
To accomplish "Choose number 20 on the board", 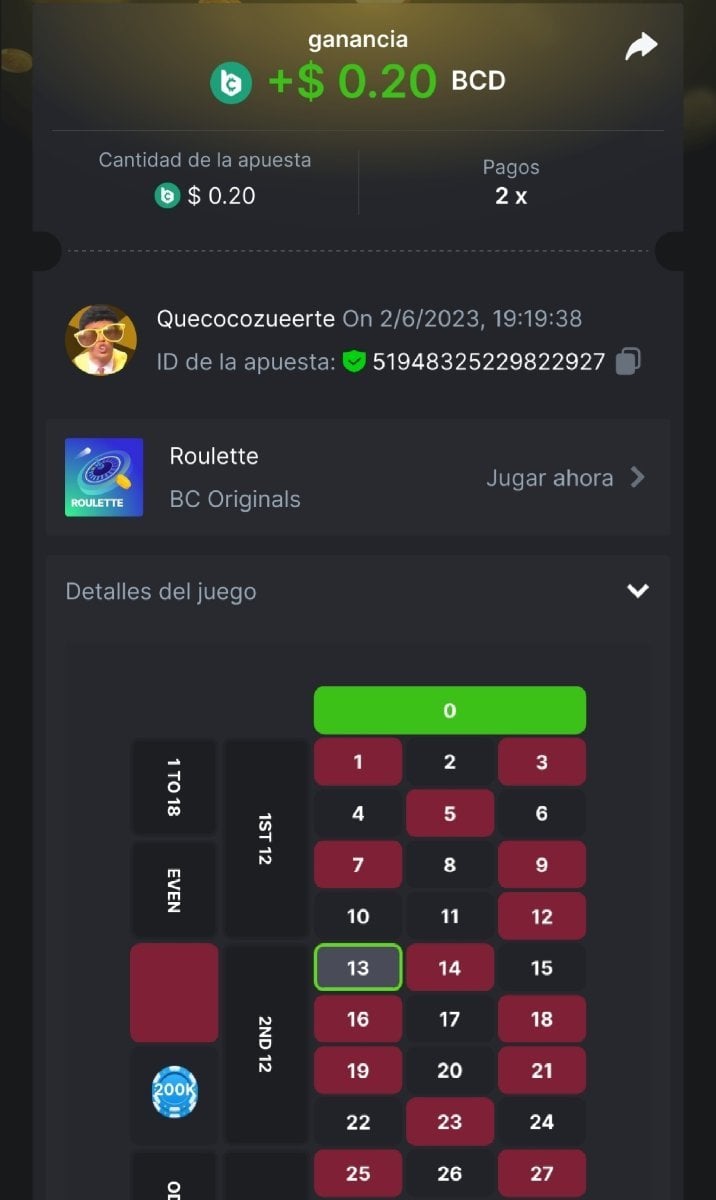I will (x=450, y=1071).
